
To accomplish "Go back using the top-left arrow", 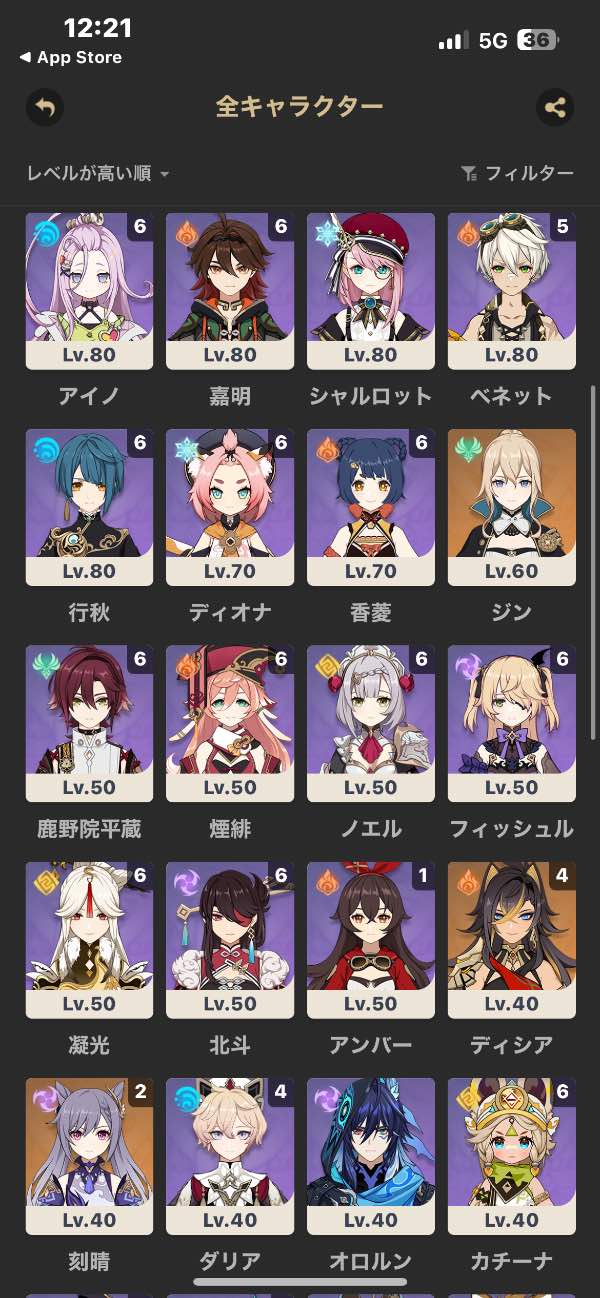I will click(x=46, y=107).
